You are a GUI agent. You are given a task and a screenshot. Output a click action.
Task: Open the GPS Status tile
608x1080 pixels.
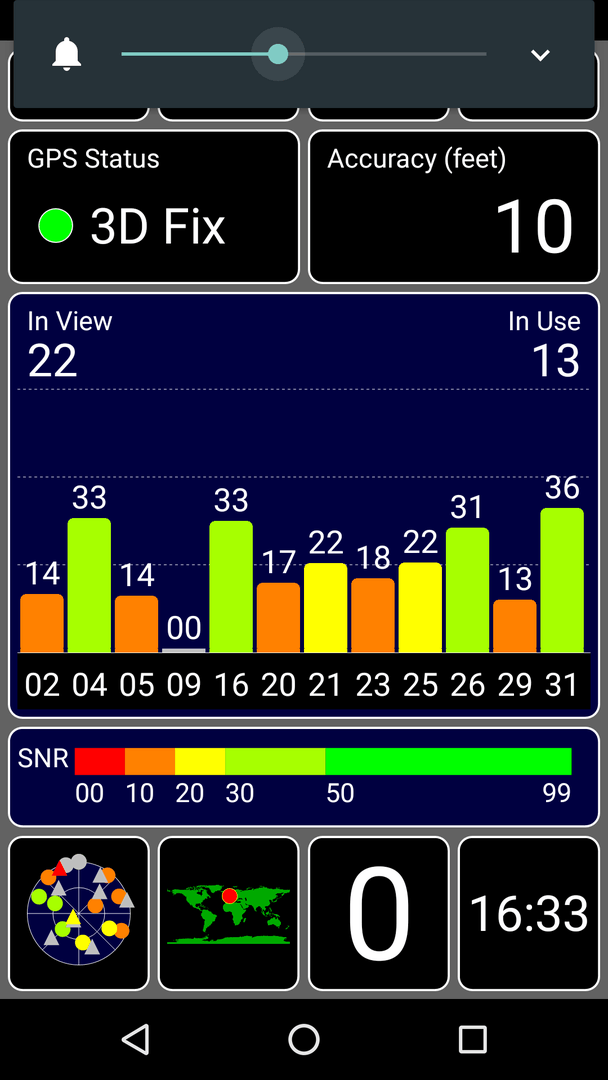coord(154,207)
